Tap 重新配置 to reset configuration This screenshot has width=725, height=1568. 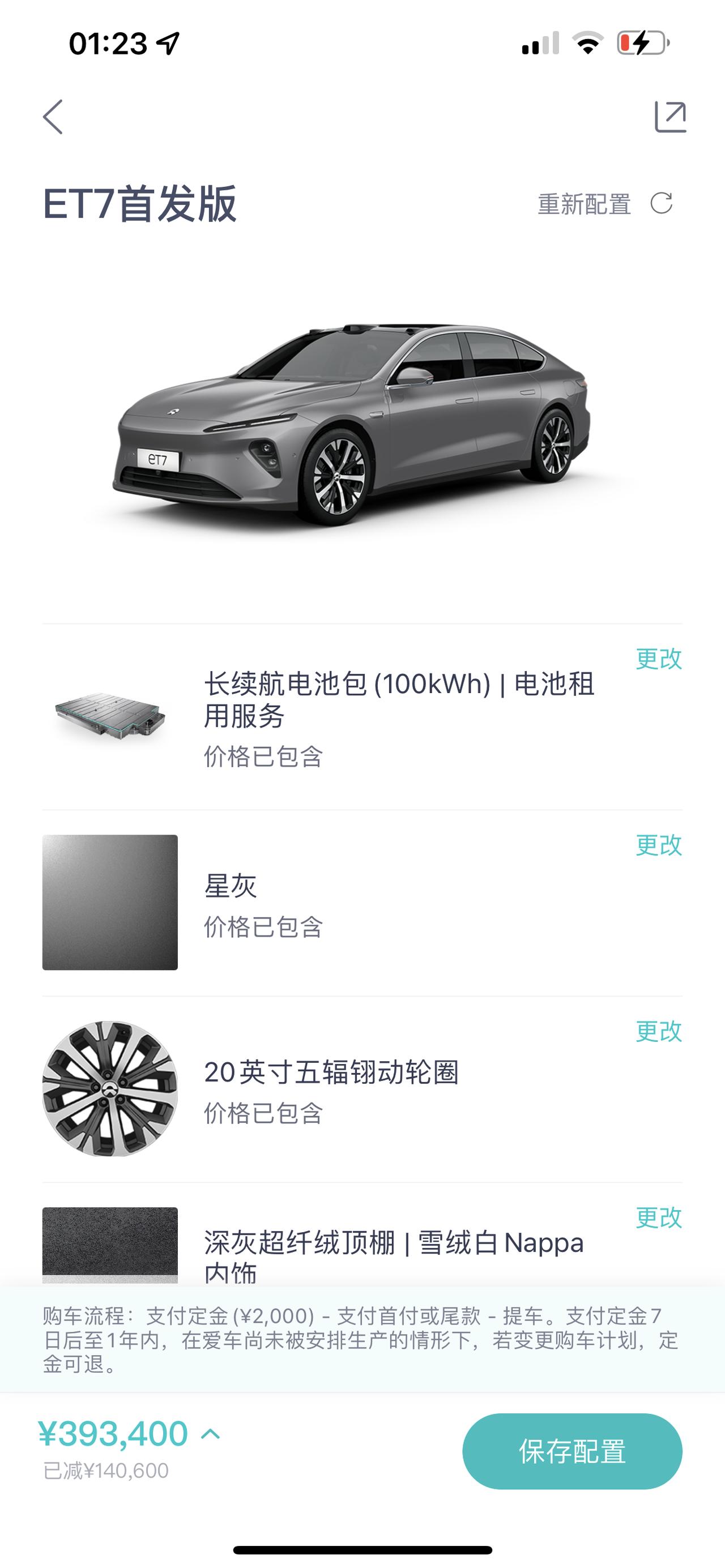click(x=605, y=204)
